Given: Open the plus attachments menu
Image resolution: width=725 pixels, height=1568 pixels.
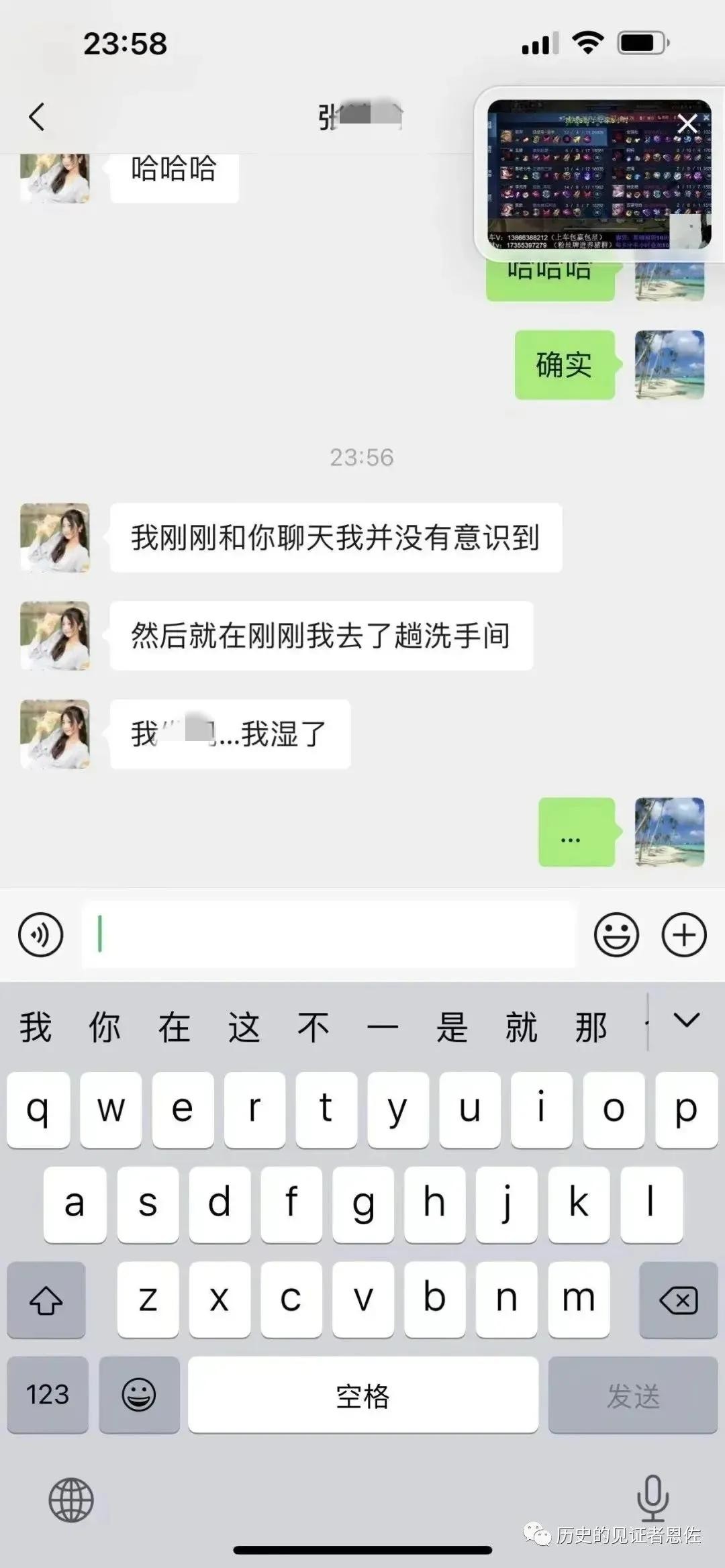Looking at the screenshot, I should (x=684, y=934).
